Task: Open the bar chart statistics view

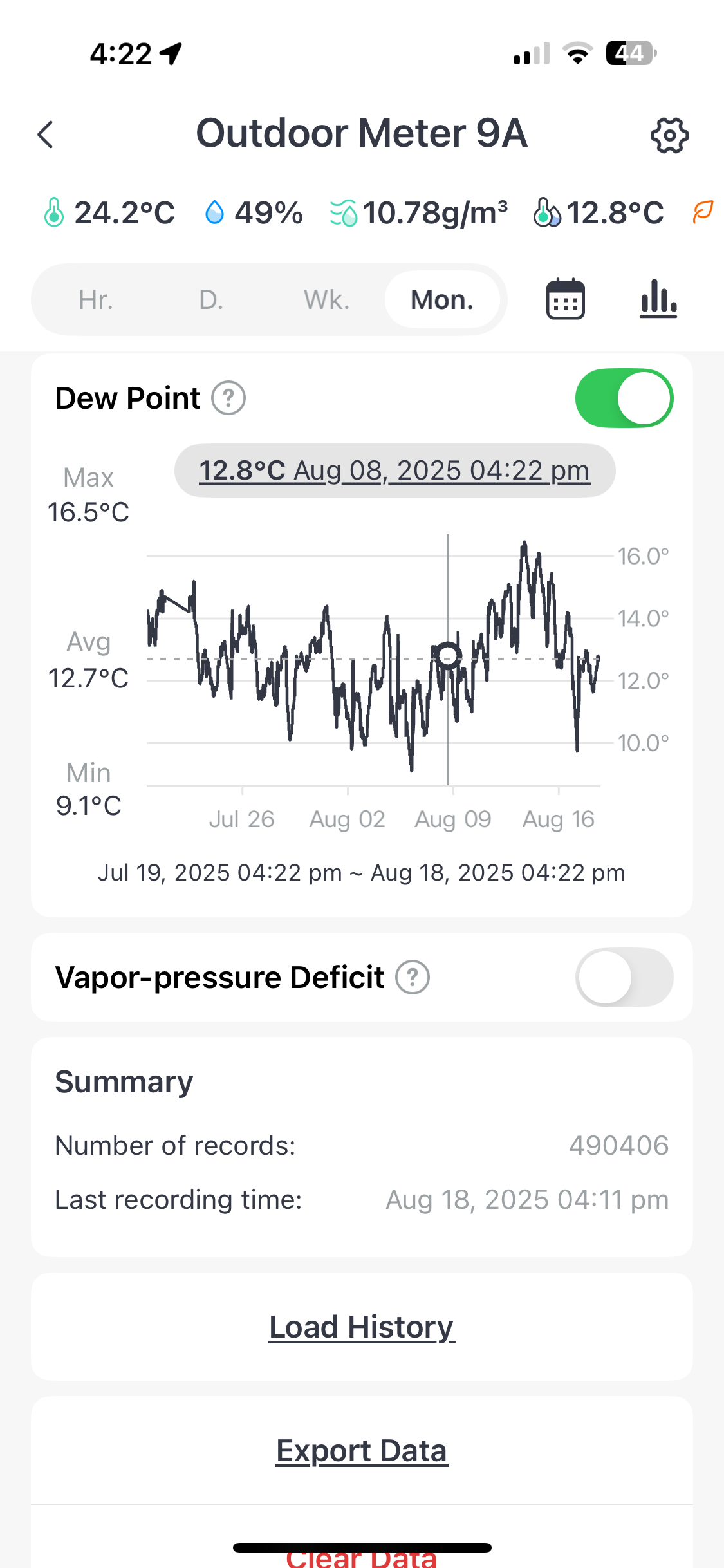Action: tap(658, 299)
